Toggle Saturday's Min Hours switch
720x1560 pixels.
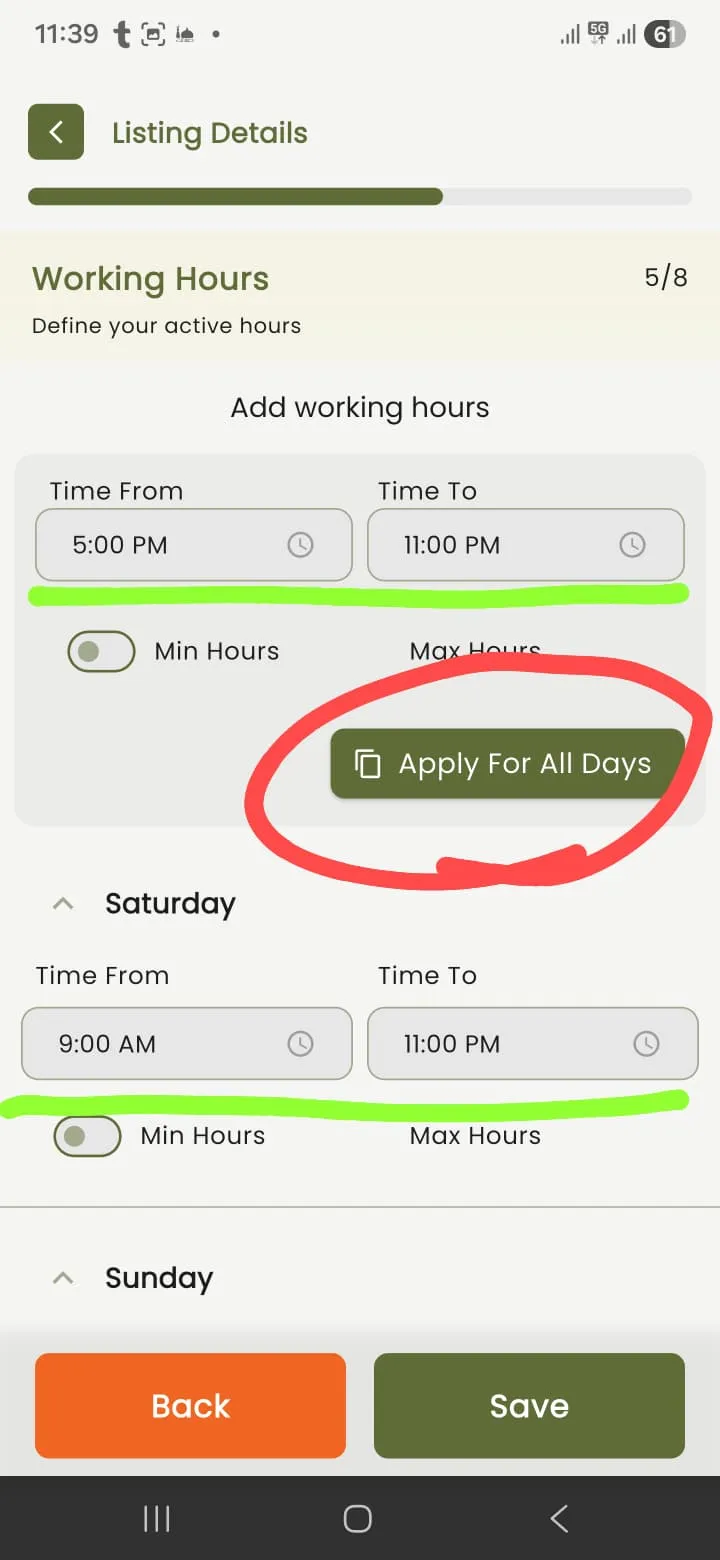[x=87, y=1136]
